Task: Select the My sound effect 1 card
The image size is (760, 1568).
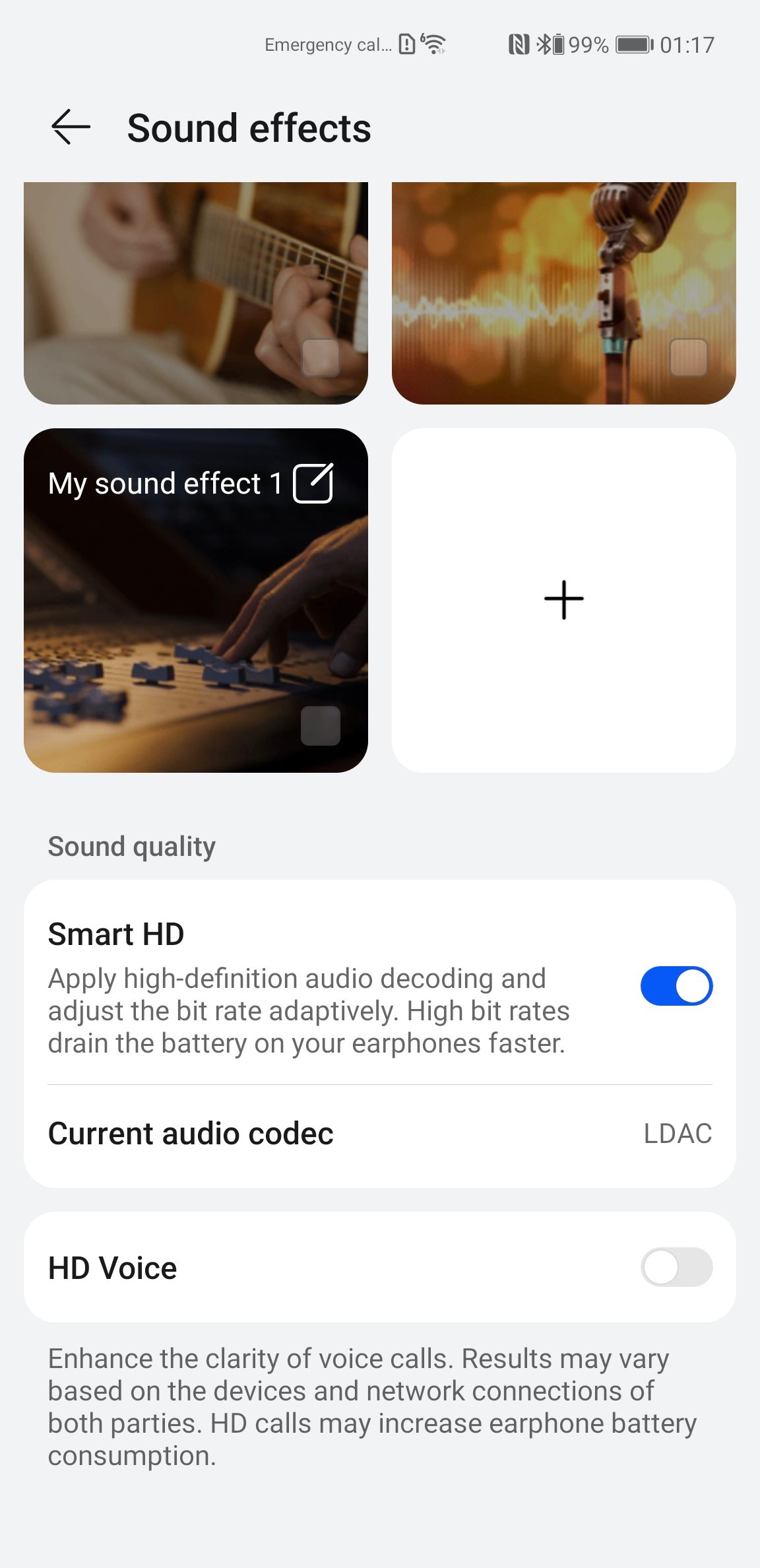Action: (196, 601)
